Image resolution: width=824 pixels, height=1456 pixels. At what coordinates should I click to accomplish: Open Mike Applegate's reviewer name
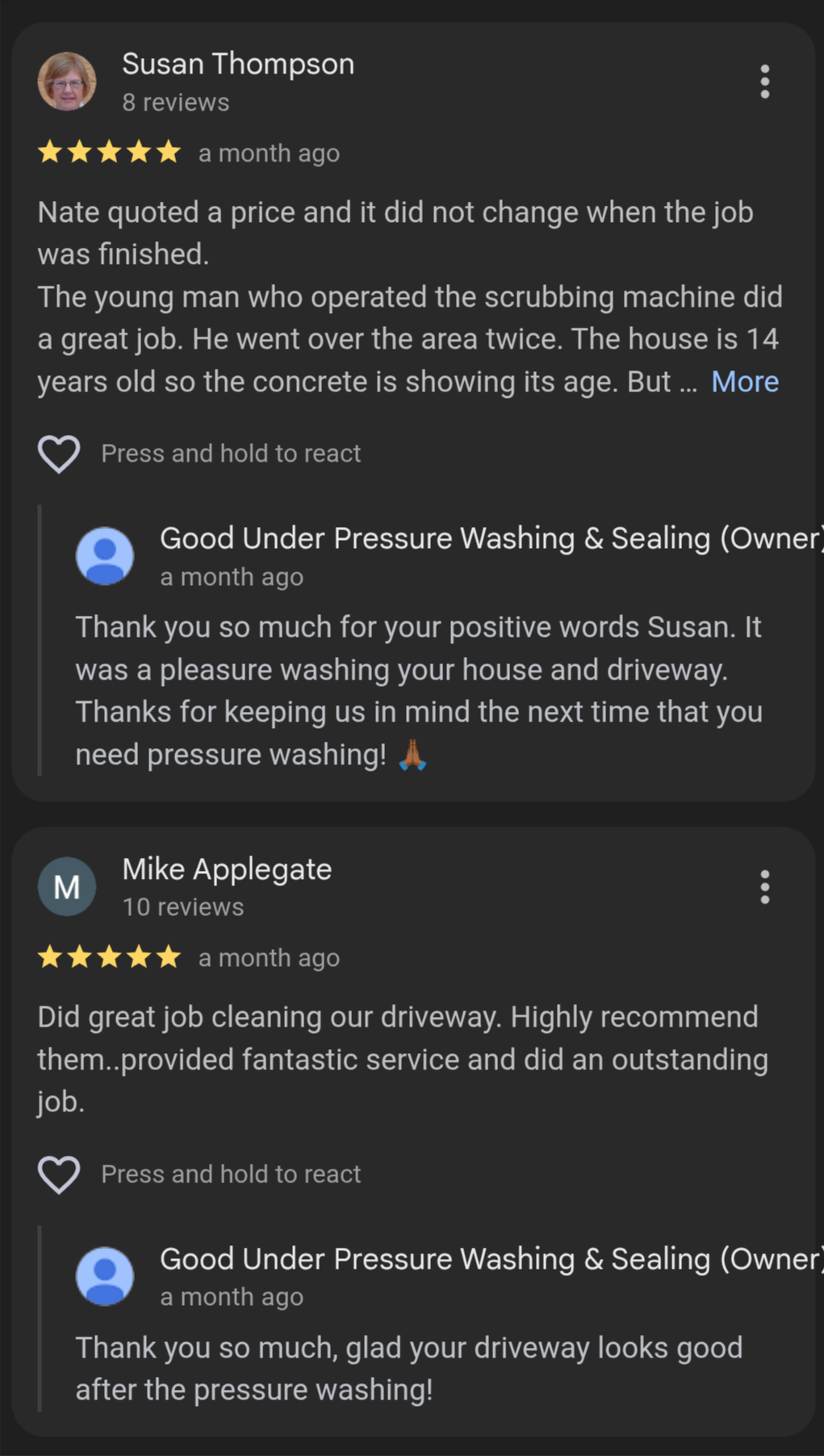[x=227, y=869]
